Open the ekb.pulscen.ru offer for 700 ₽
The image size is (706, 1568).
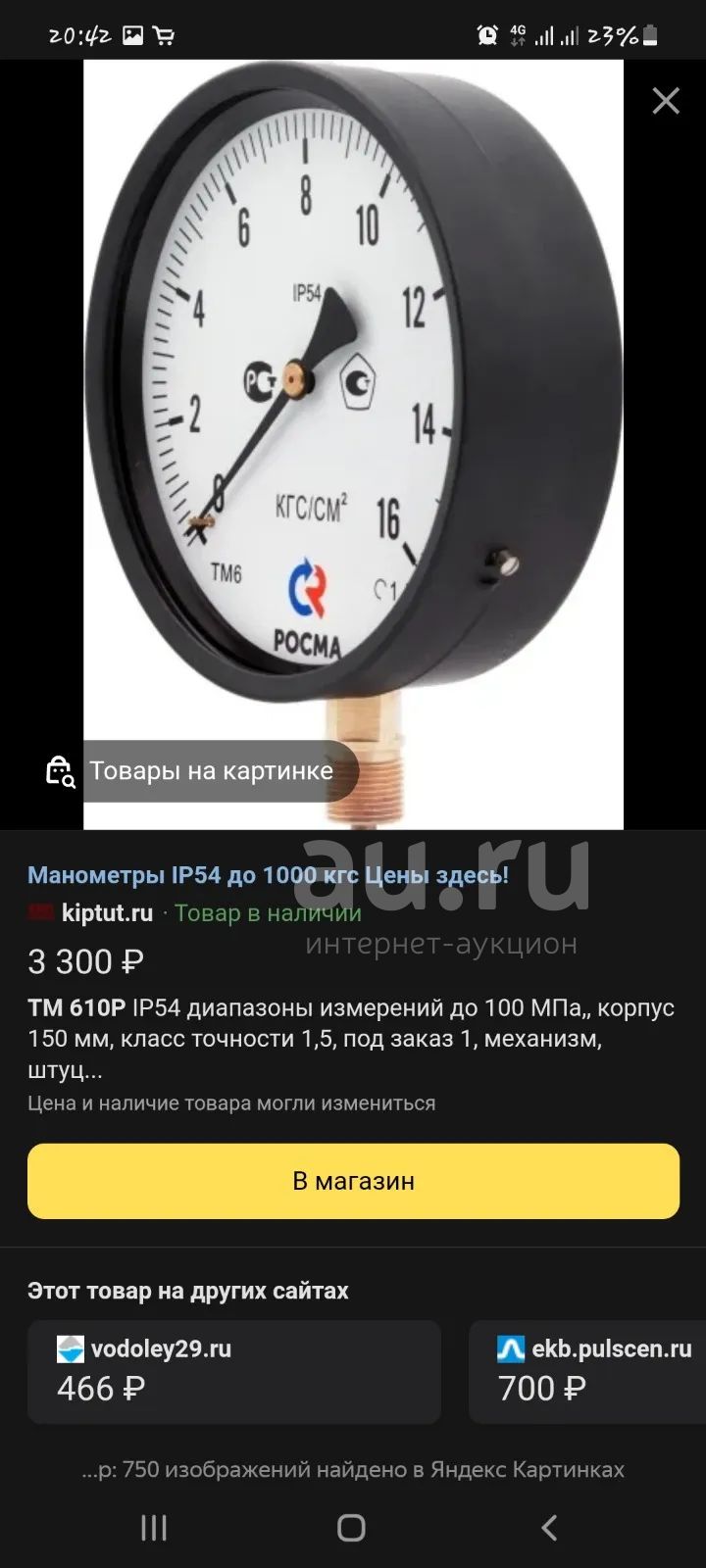coord(587,1372)
